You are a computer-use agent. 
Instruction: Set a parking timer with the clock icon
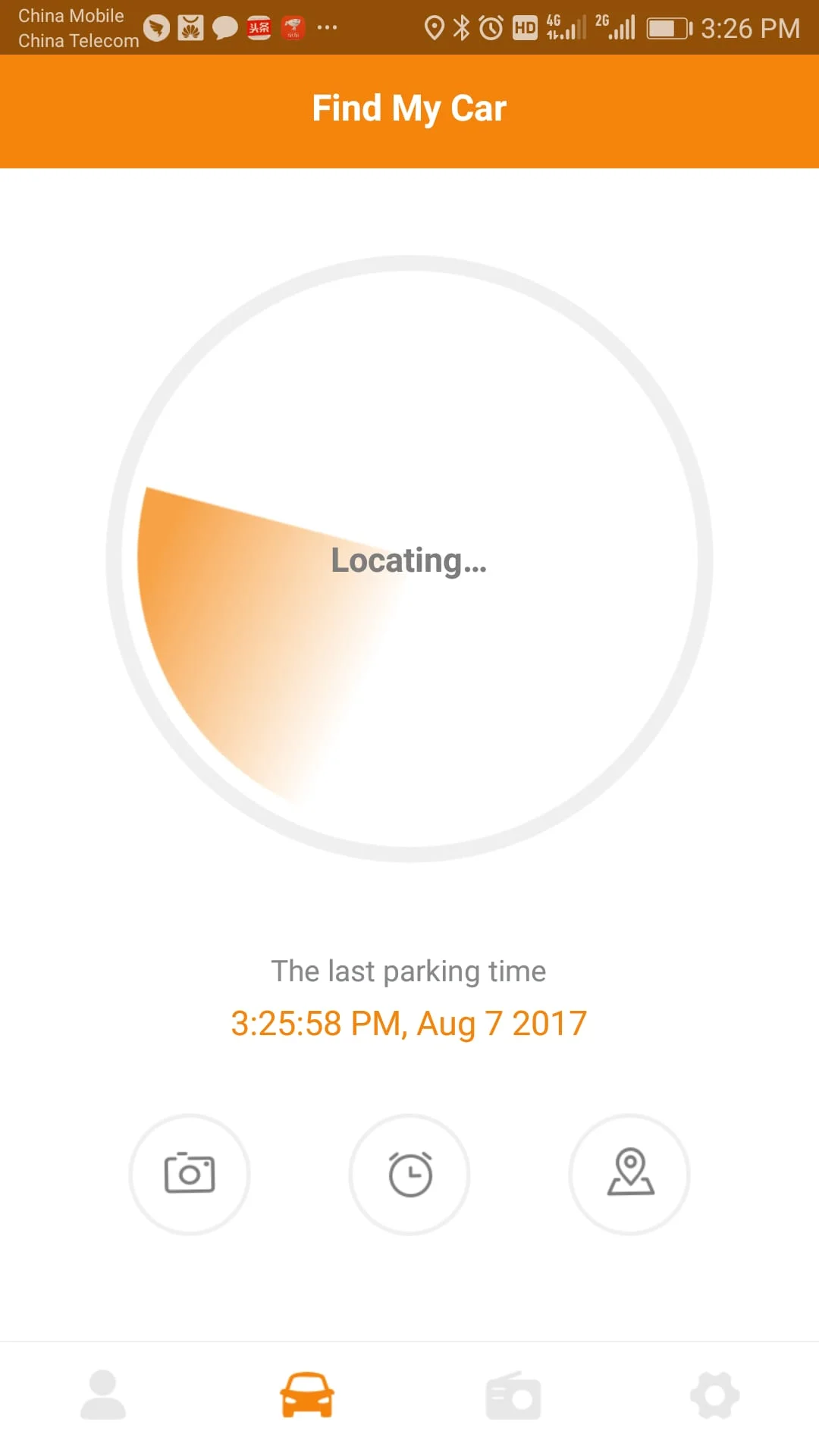409,1173
